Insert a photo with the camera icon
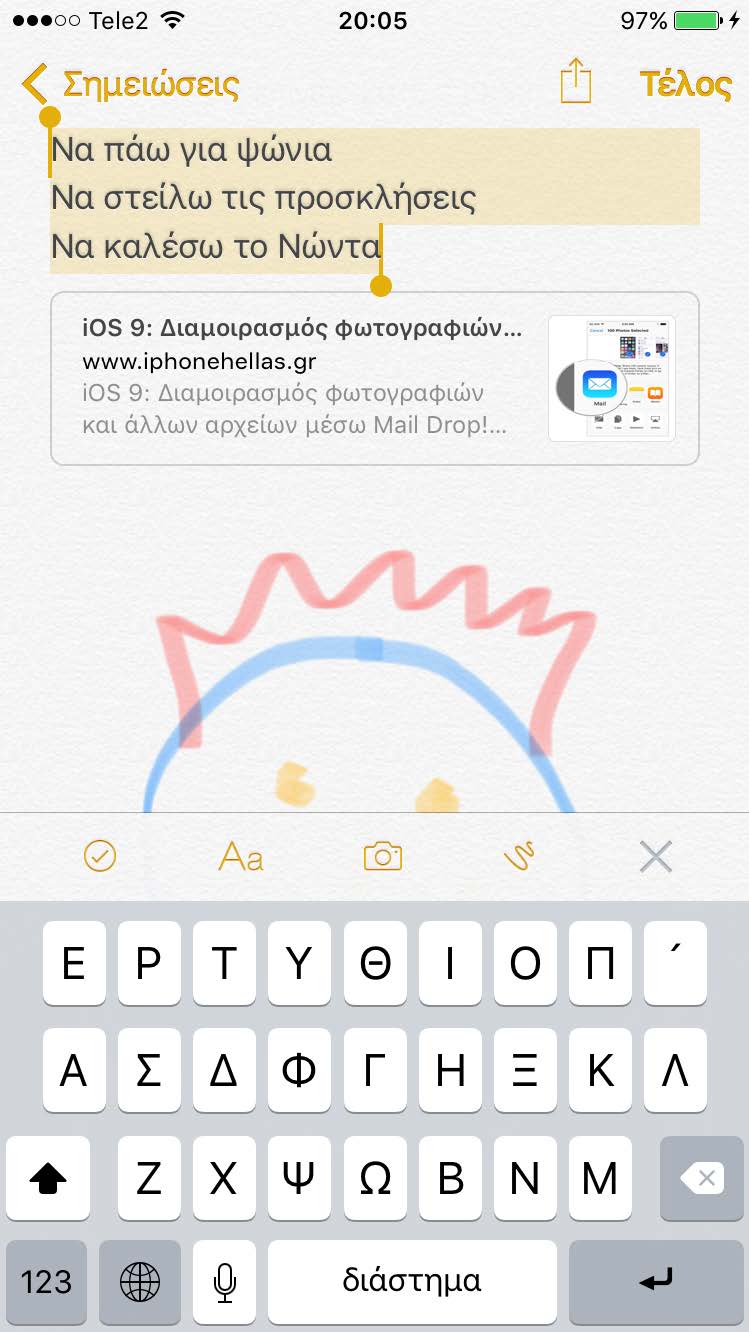The image size is (749, 1332). click(x=382, y=857)
